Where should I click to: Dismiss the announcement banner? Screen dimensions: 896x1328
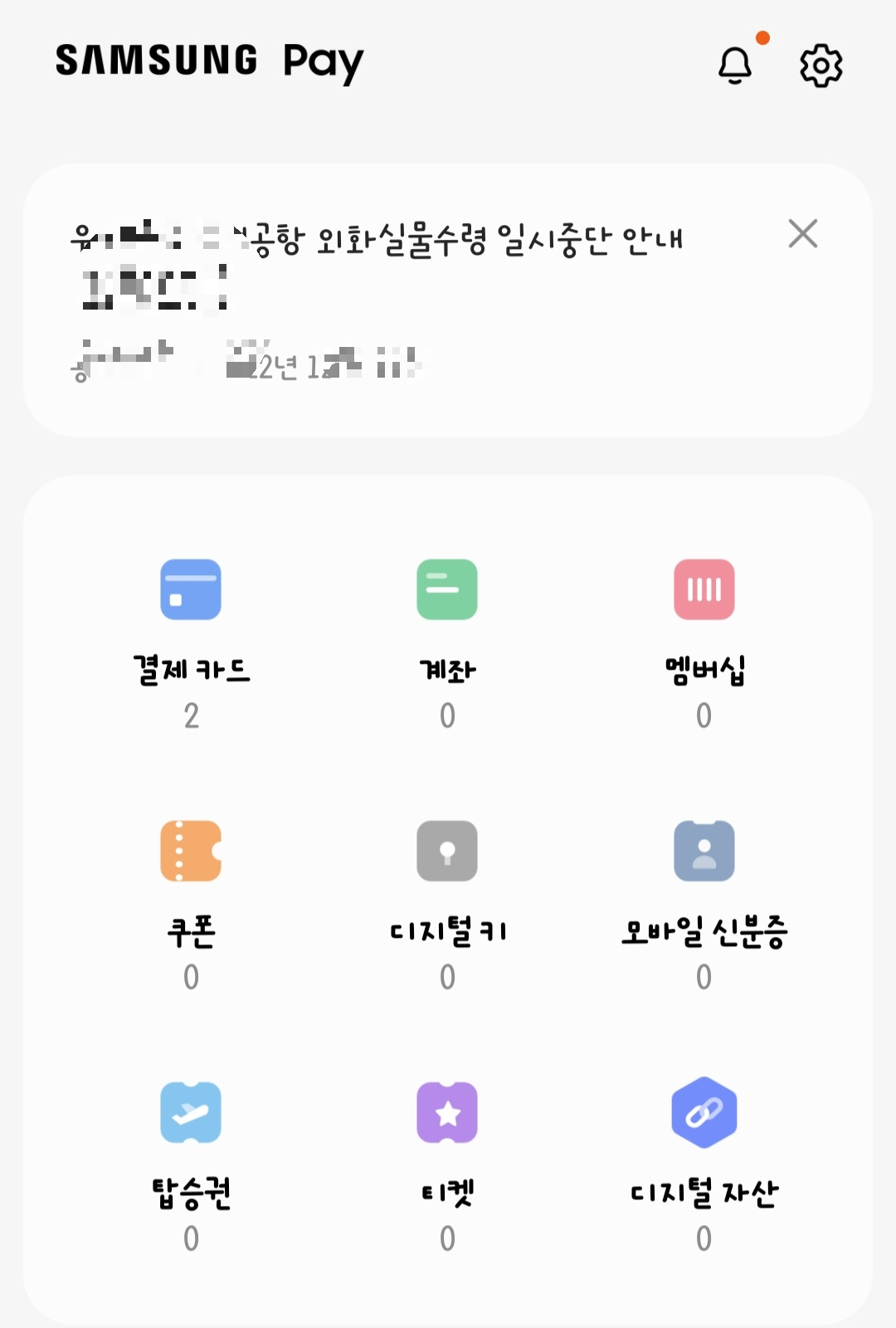coord(802,233)
